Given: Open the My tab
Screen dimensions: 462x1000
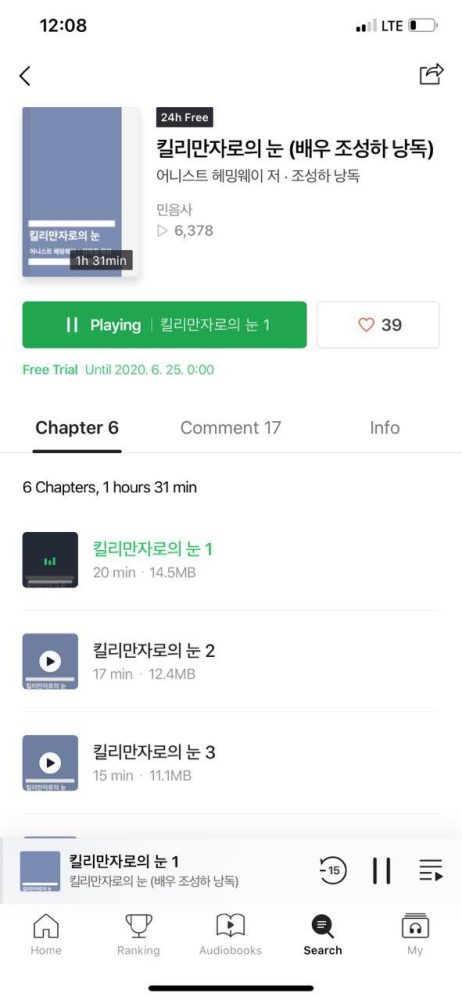Looking at the screenshot, I should click(x=415, y=934).
